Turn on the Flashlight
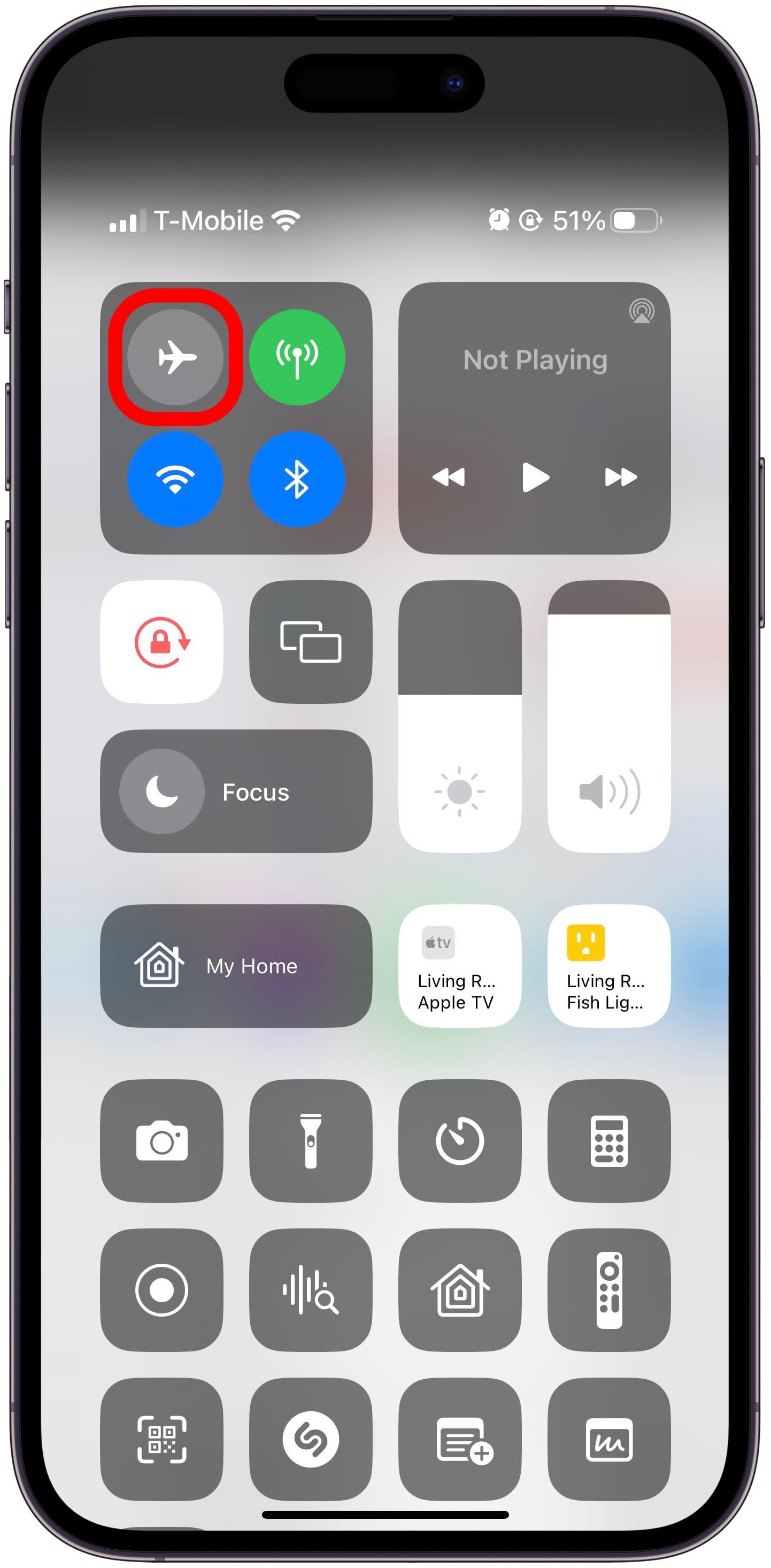 click(x=310, y=1141)
